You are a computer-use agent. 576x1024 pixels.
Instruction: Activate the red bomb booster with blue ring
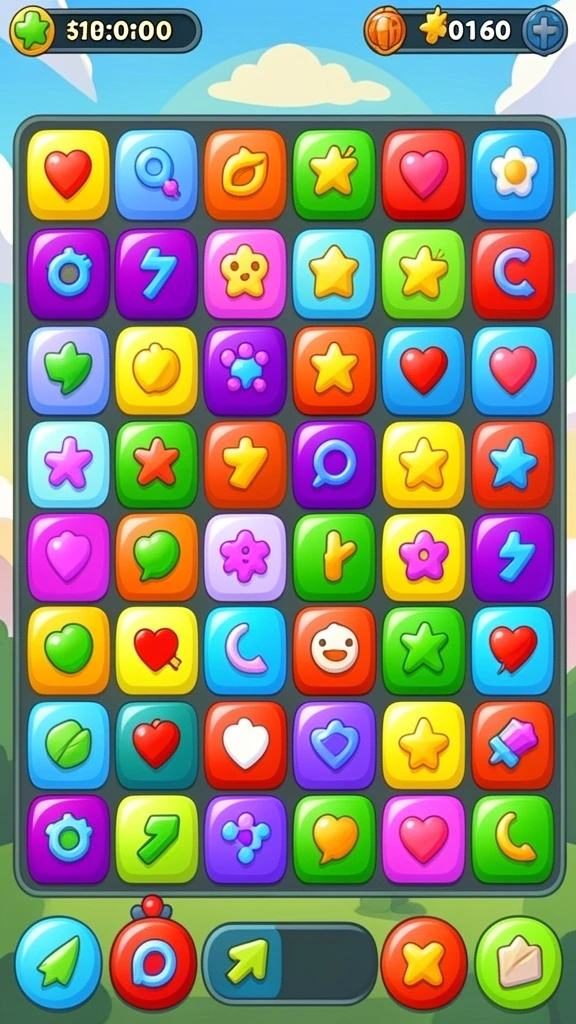(x=153, y=960)
